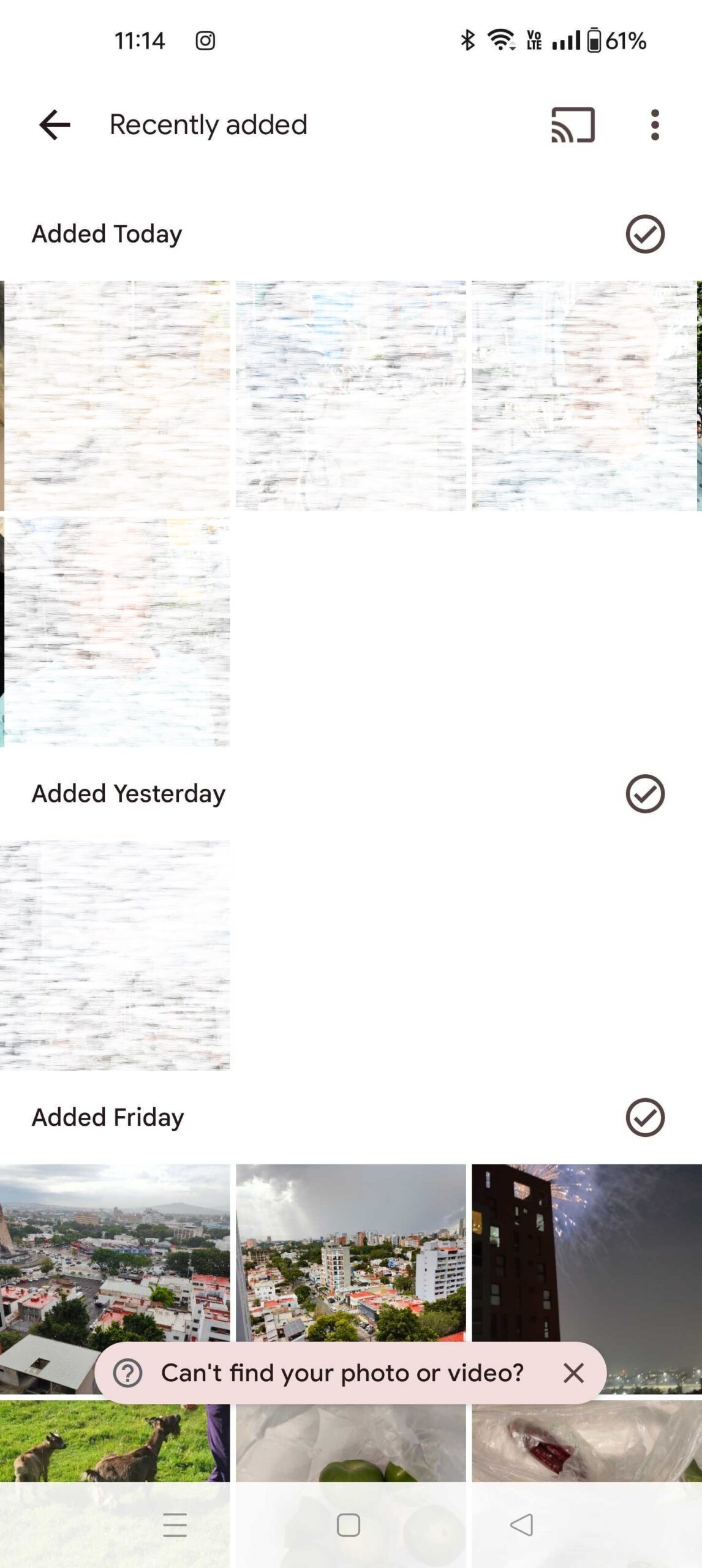This screenshot has width=702, height=1568.
Task: Open the aerial city view with parking lot
Action: (x=115, y=1249)
